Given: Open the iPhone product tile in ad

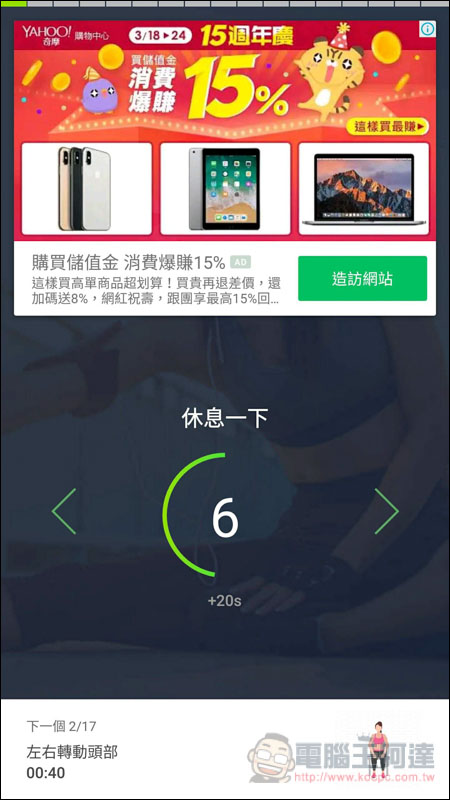Looking at the screenshot, I should click(87, 189).
